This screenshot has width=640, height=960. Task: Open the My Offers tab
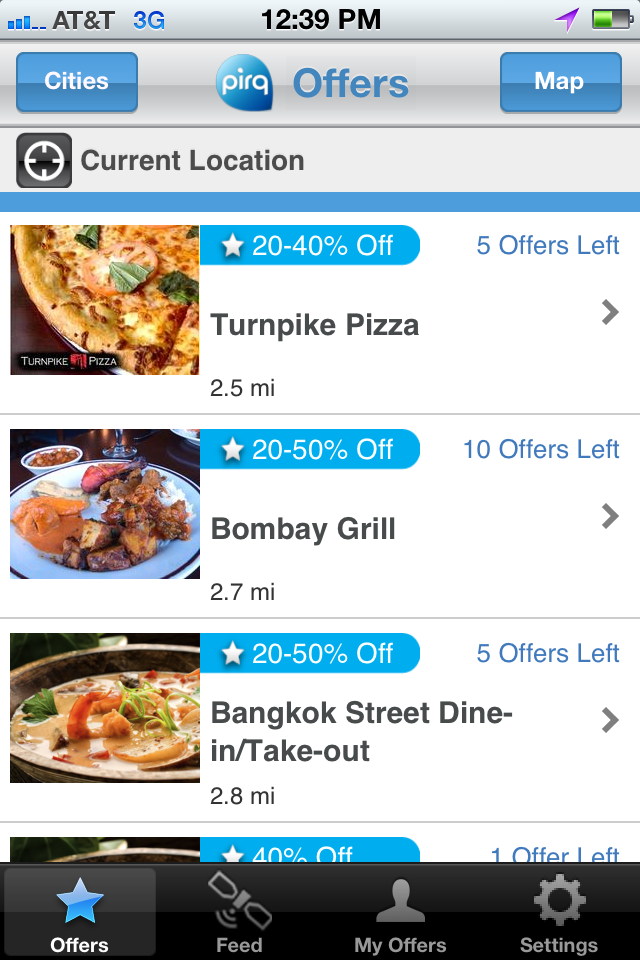tap(400, 913)
